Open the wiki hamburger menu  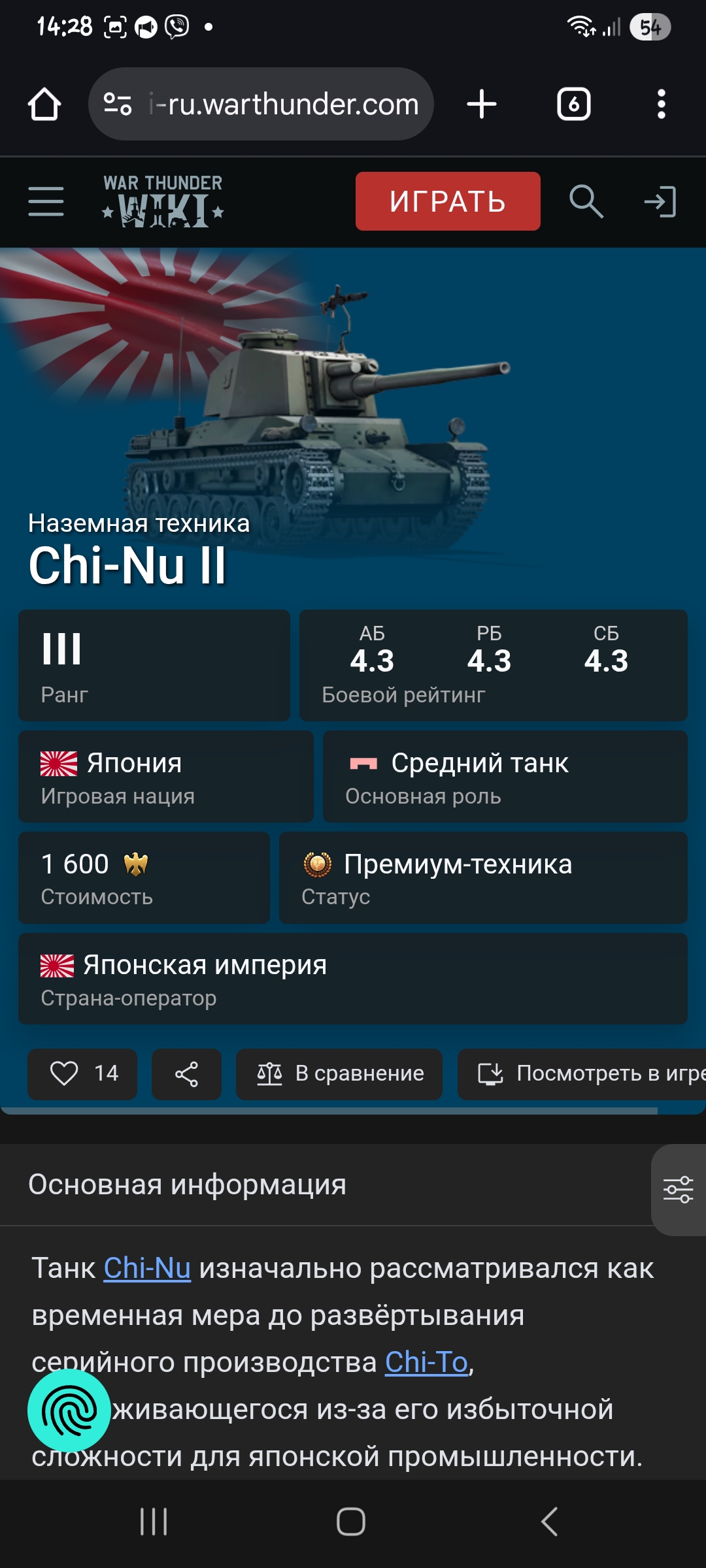pyautogui.click(x=46, y=201)
